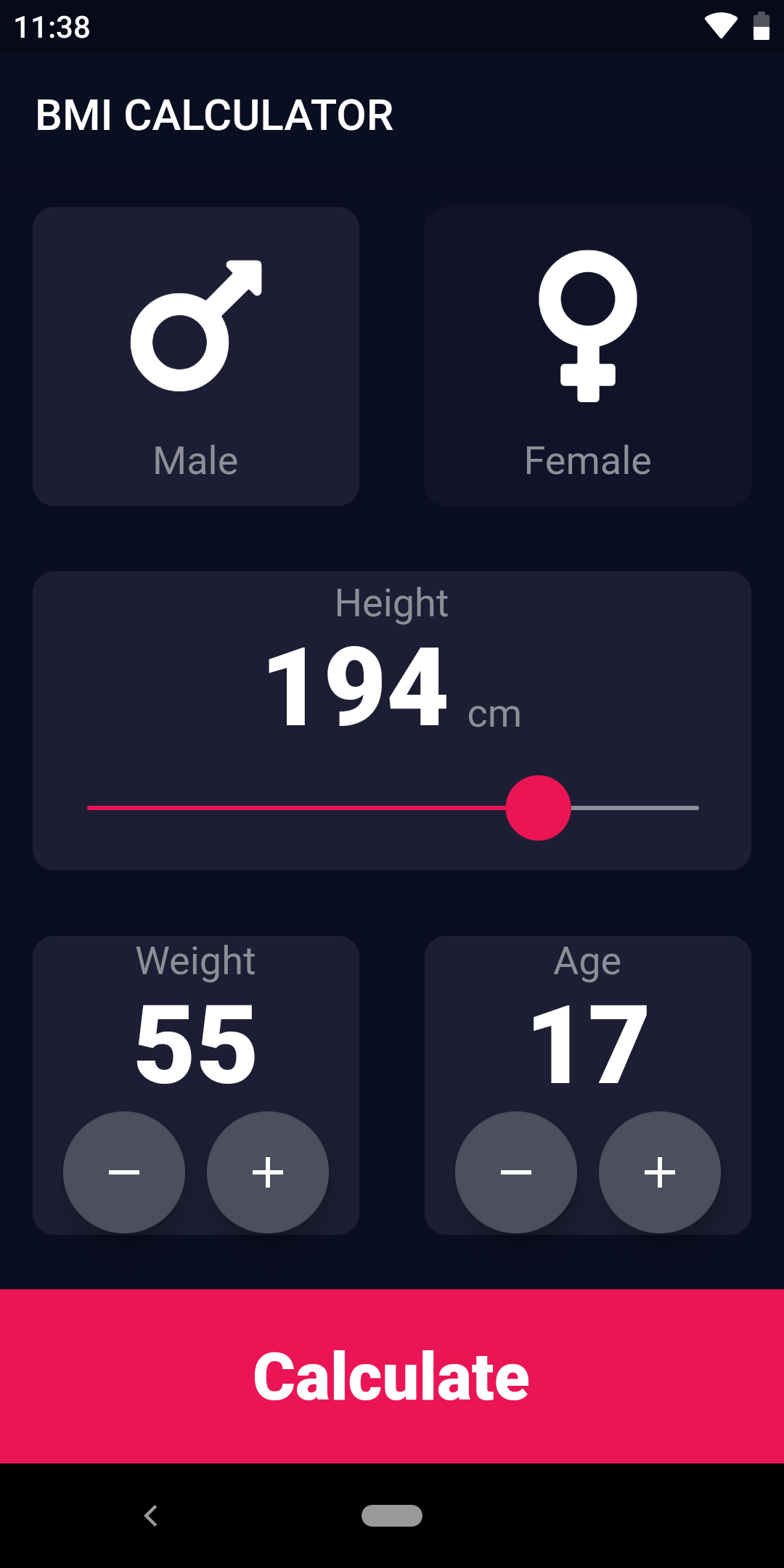Tap the height slider track
The image size is (784, 1568).
pos(393,807)
